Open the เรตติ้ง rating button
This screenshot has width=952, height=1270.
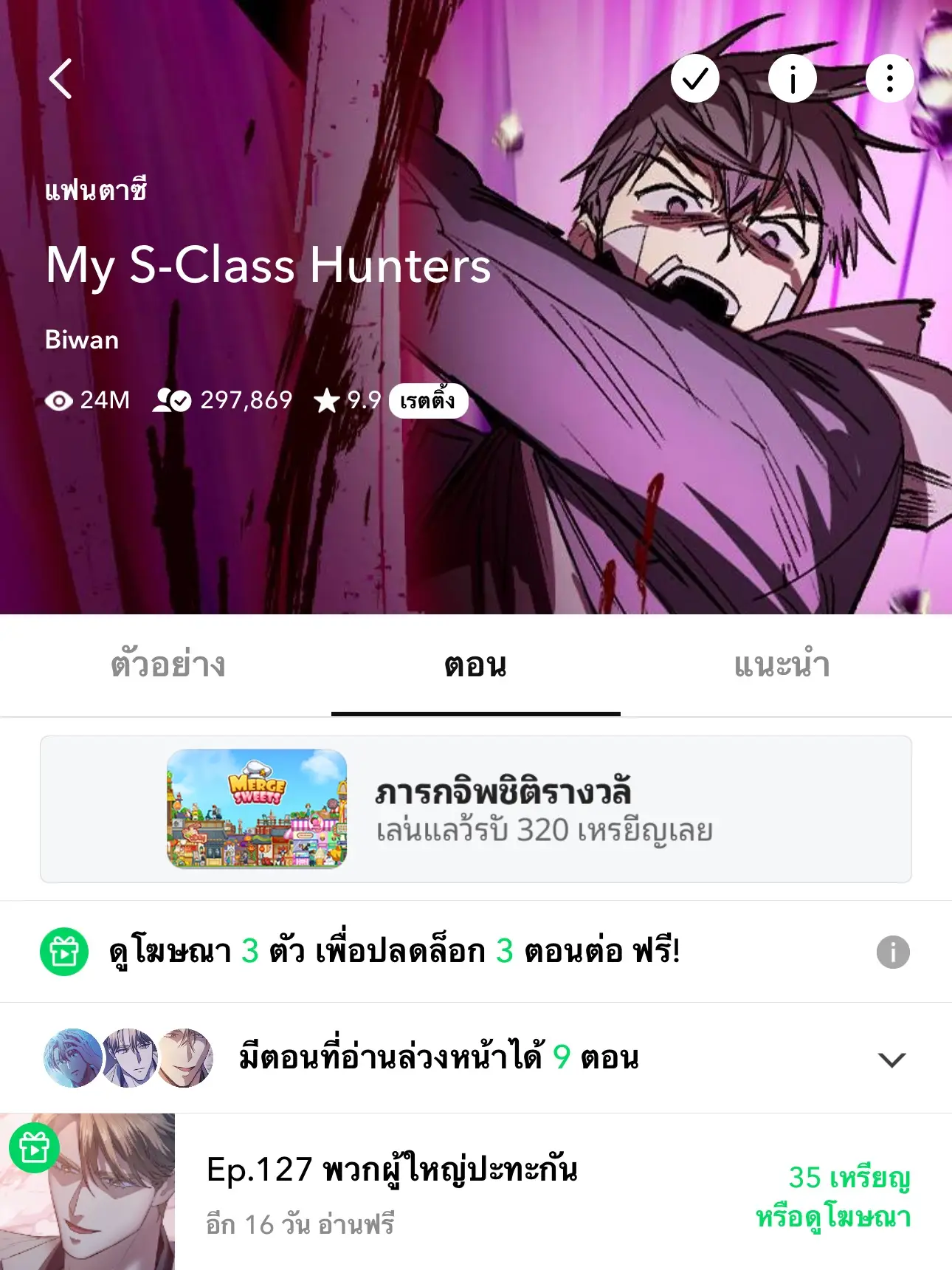pyautogui.click(x=428, y=401)
